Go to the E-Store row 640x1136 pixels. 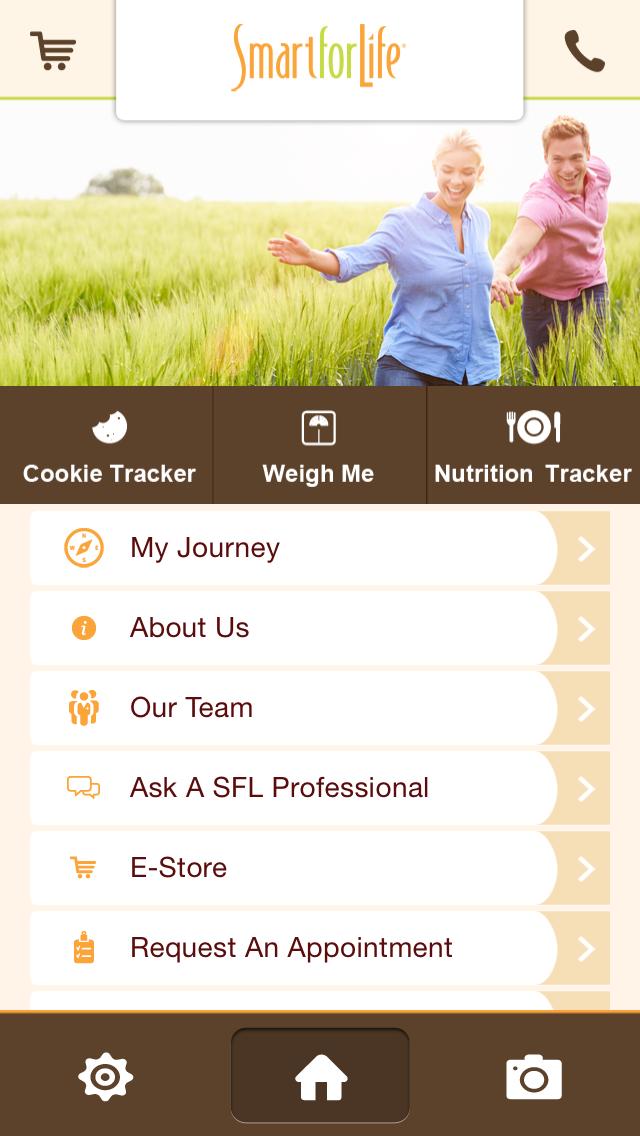click(x=319, y=868)
